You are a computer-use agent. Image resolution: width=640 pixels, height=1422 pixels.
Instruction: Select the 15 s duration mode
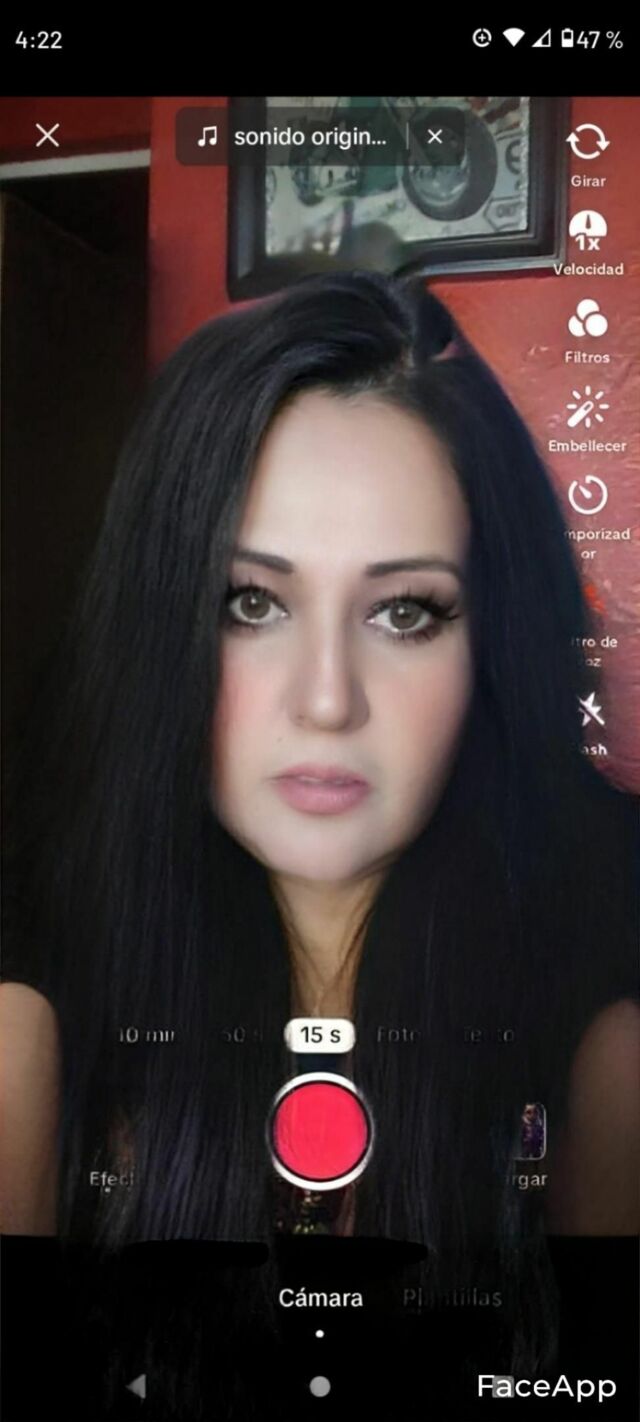click(320, 1035)
